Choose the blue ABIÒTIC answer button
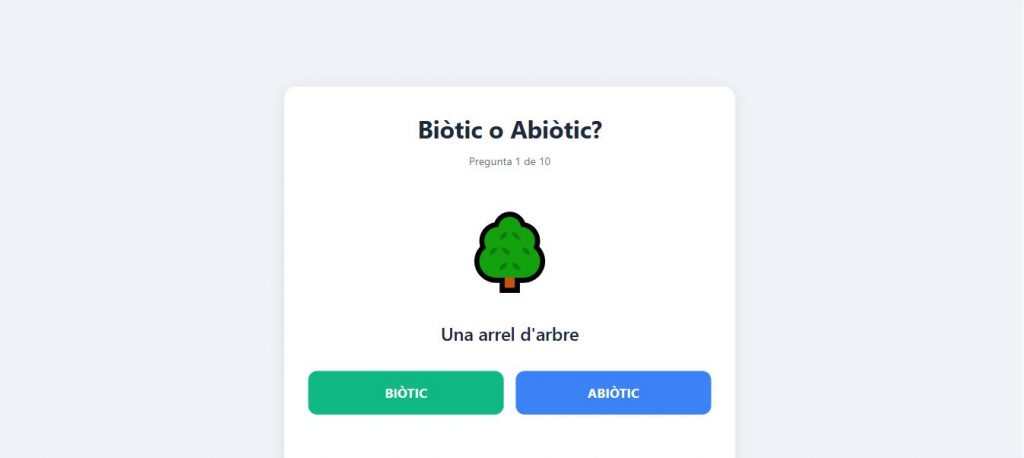 (613, 393)
